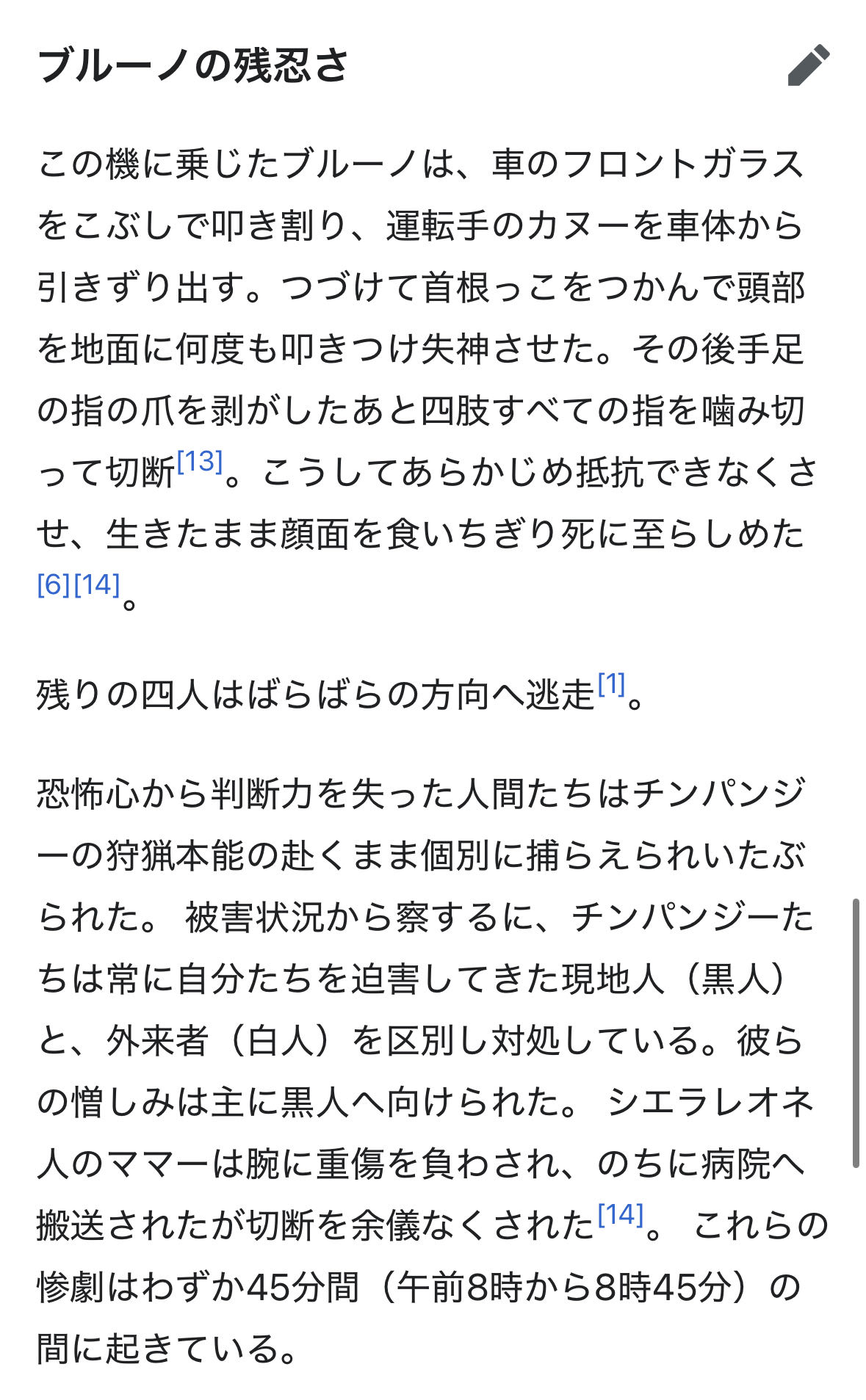
Task: Open citation [1] after 逃走
Action: (x=611, y=684)
